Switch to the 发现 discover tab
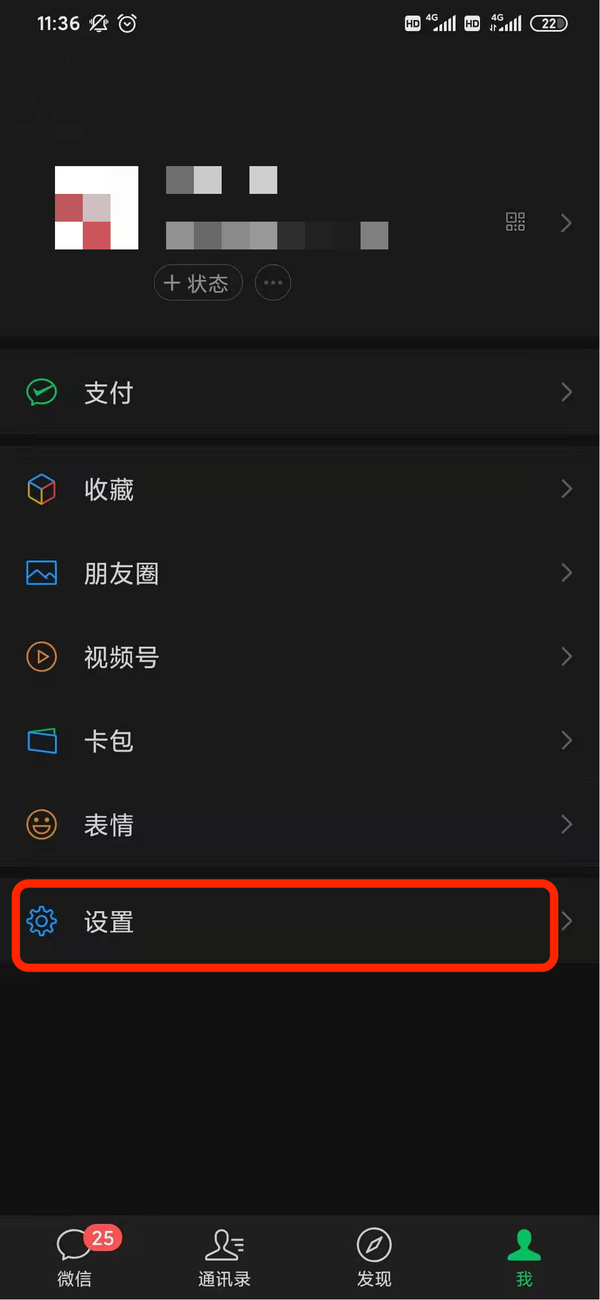The height and width of the screenshot is (1300, 600). point(374,1257)
